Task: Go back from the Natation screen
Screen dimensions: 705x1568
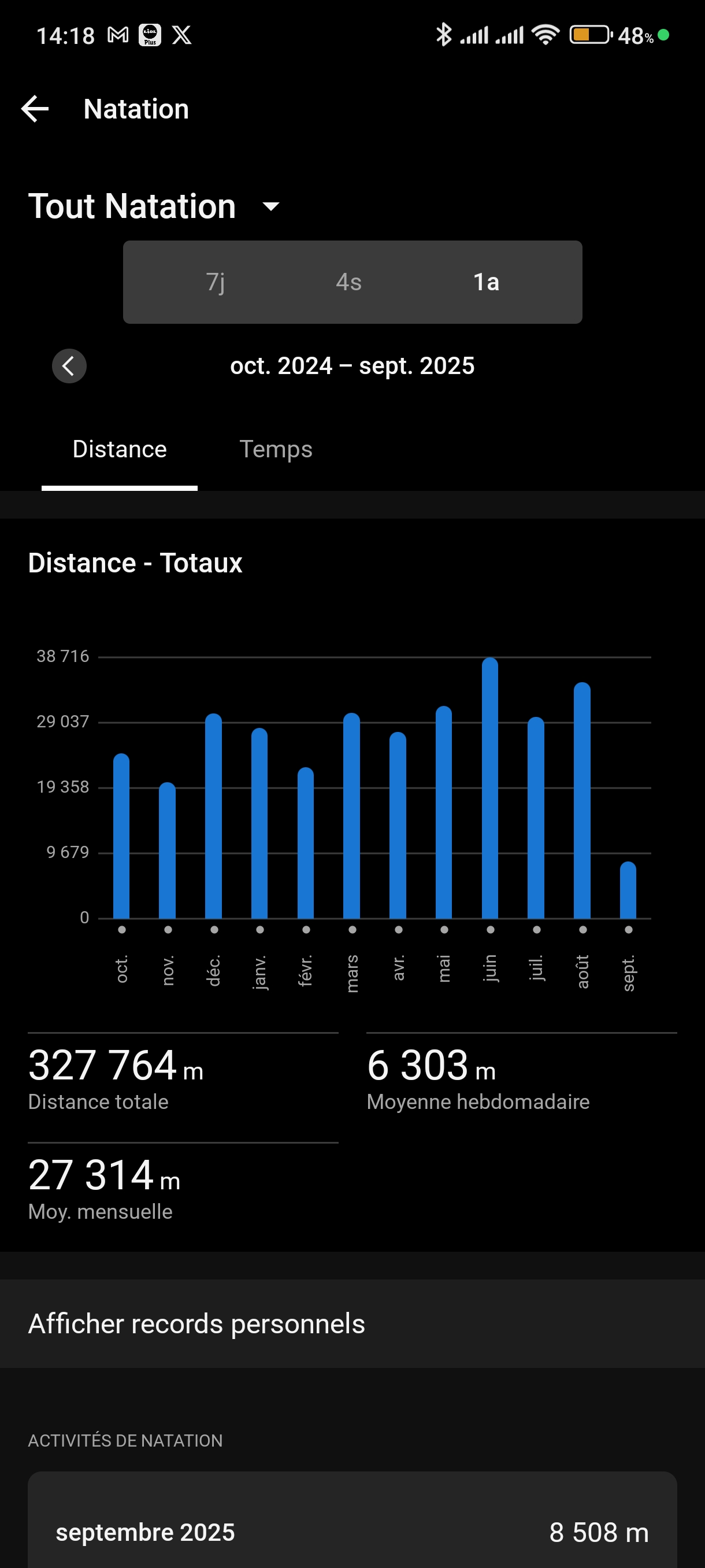Action: tap(35, 110)
